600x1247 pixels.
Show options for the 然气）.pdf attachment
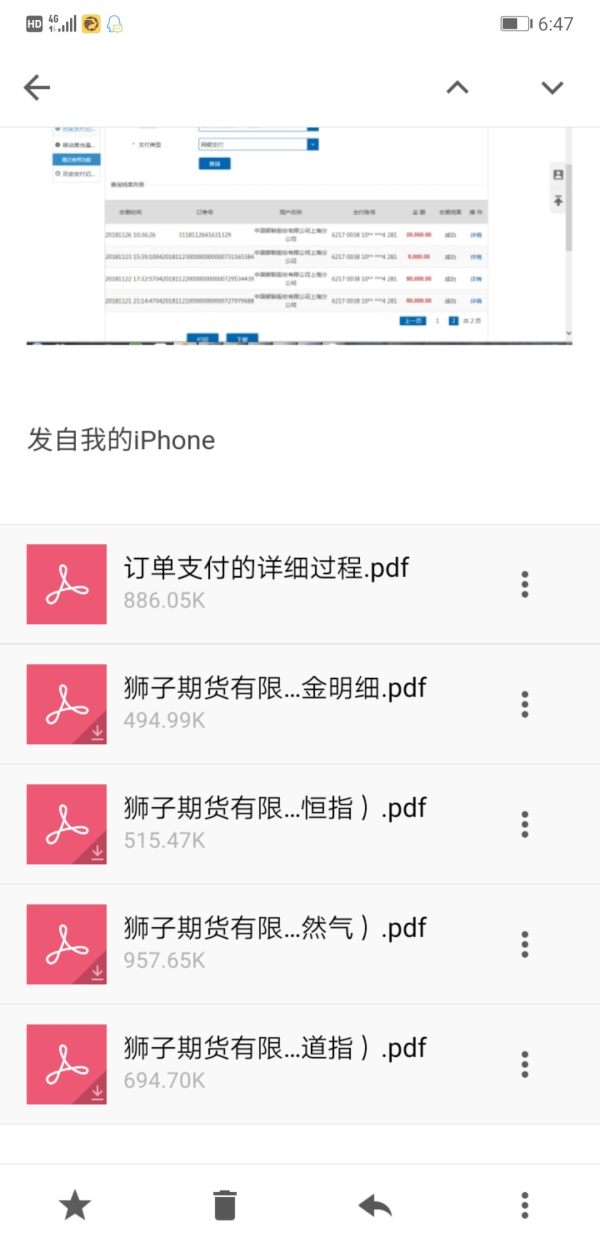click(525, 944)
